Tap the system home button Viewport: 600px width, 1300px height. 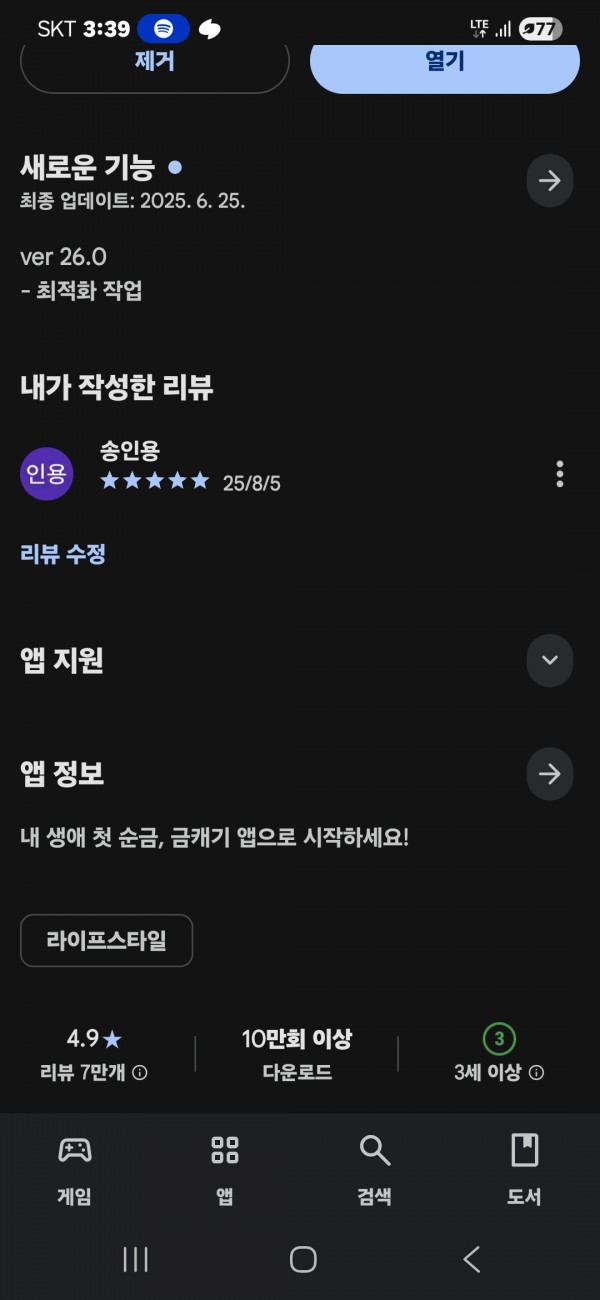(303, 1260)
